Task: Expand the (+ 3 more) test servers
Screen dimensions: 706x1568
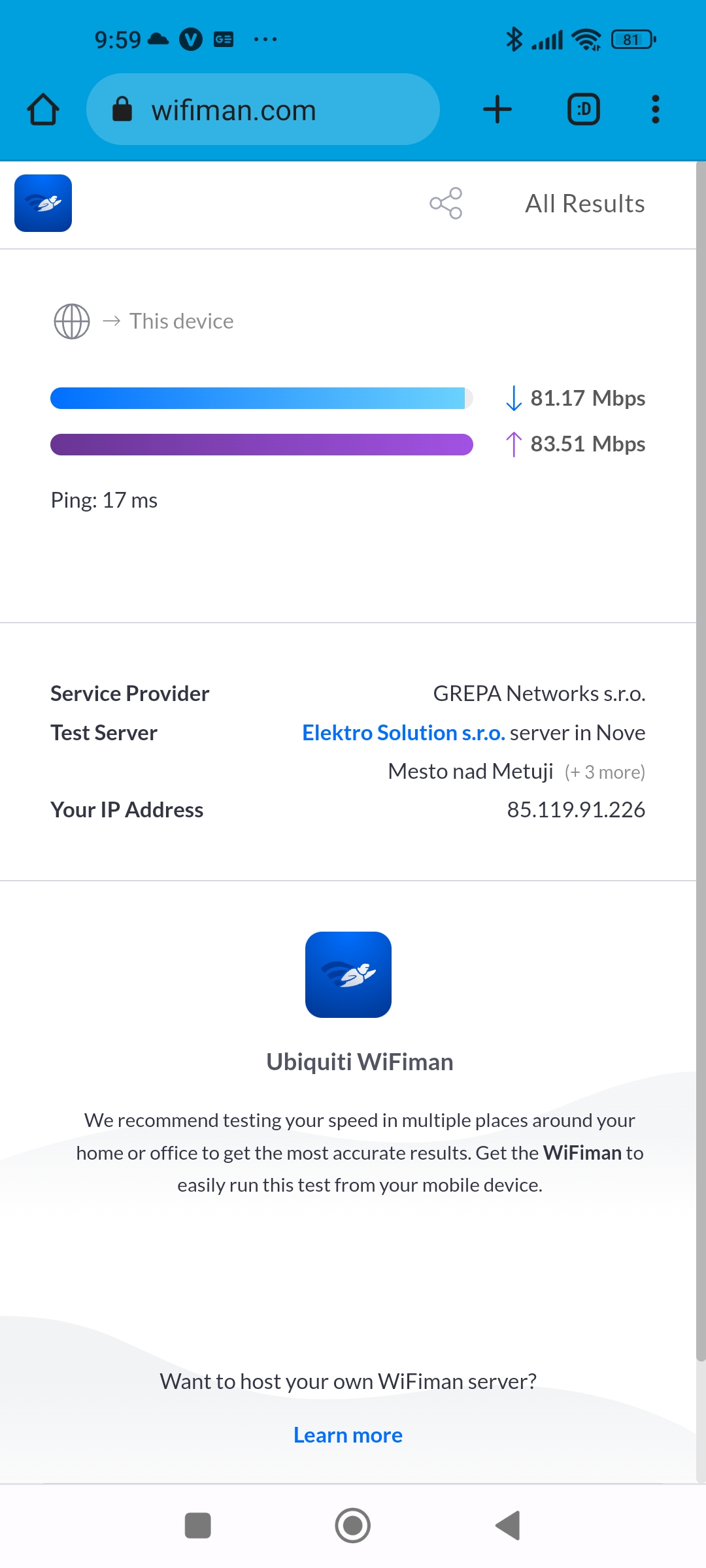Action: [x=605, y=772]
